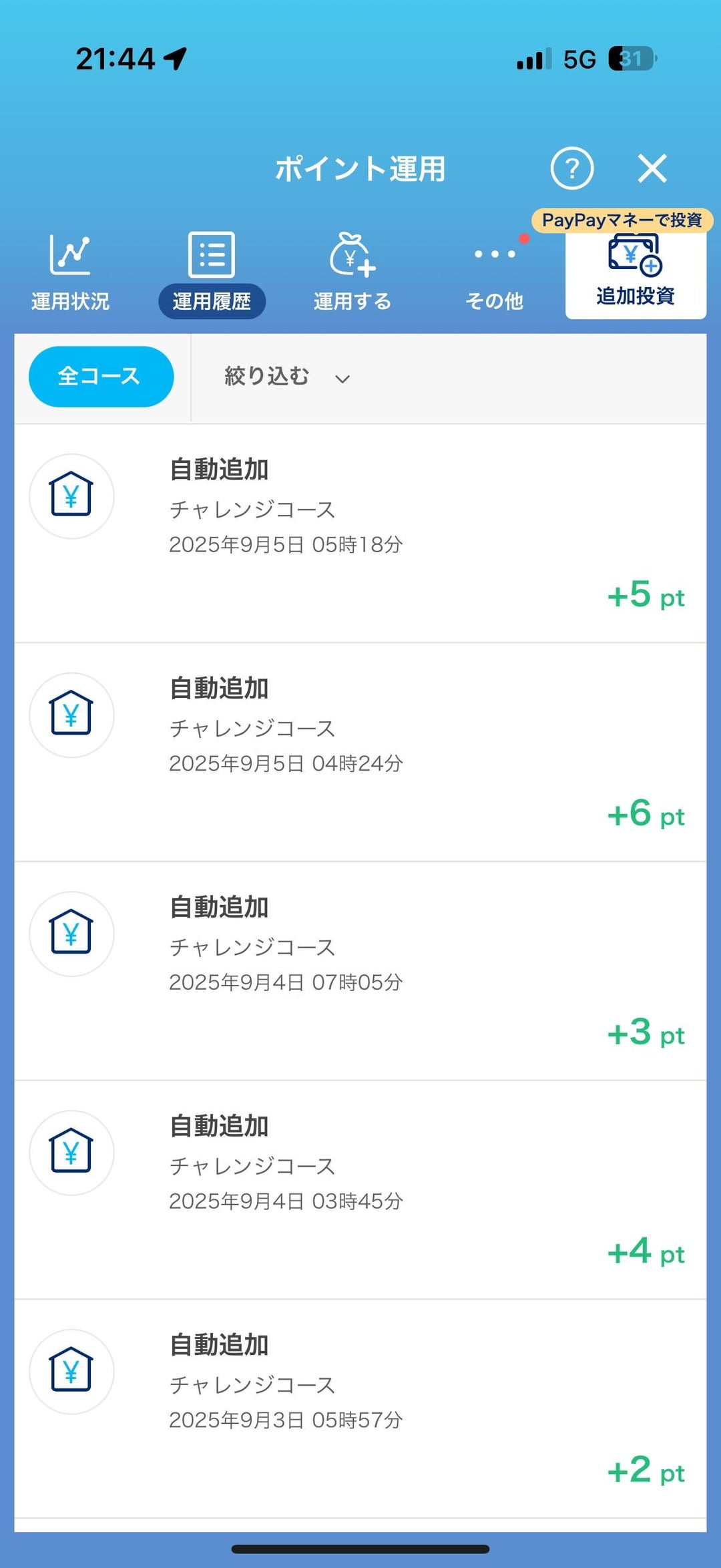This screenshot has width=721, height=1568.
Task: Open the help question mark icon
Action: (x=571, y=168)
